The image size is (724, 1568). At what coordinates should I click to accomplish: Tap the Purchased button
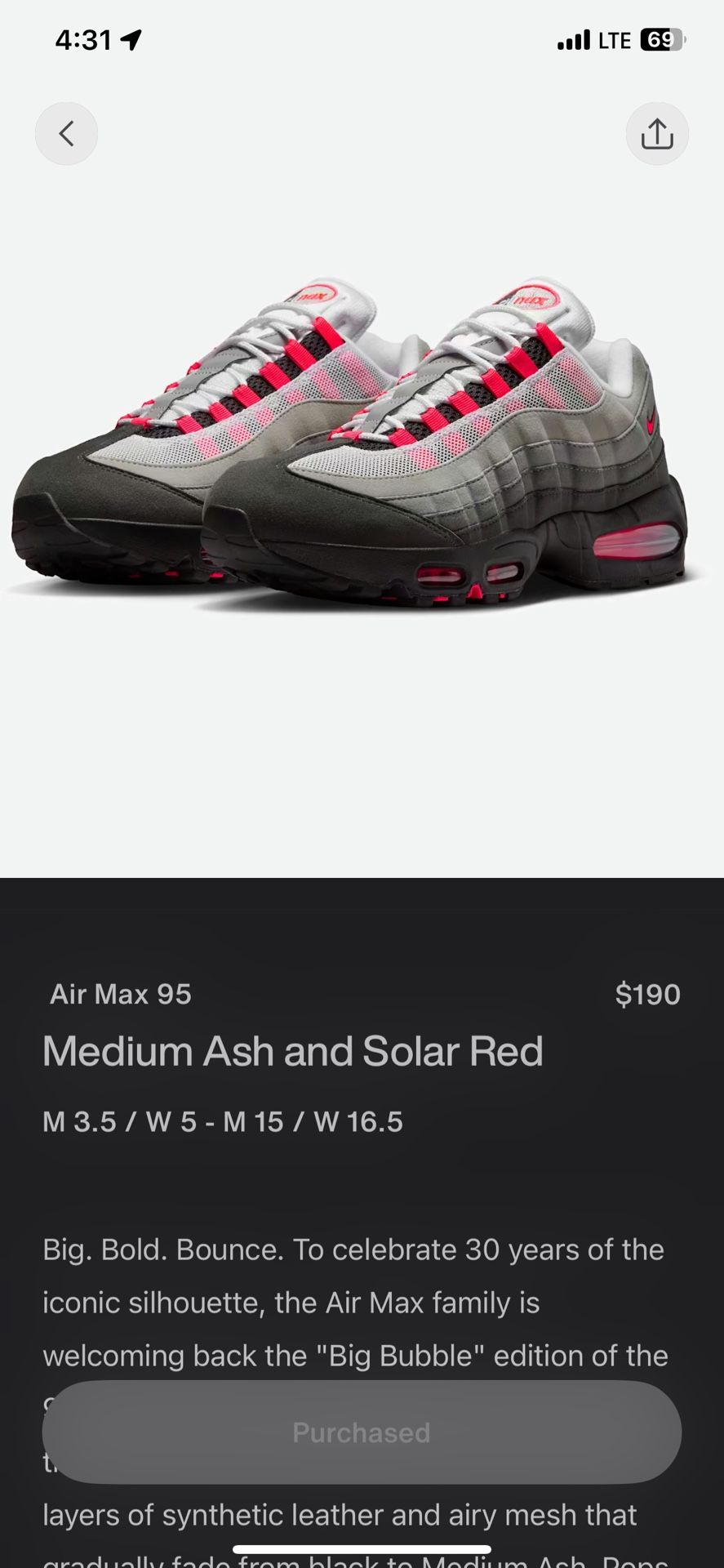[362, 1432]
